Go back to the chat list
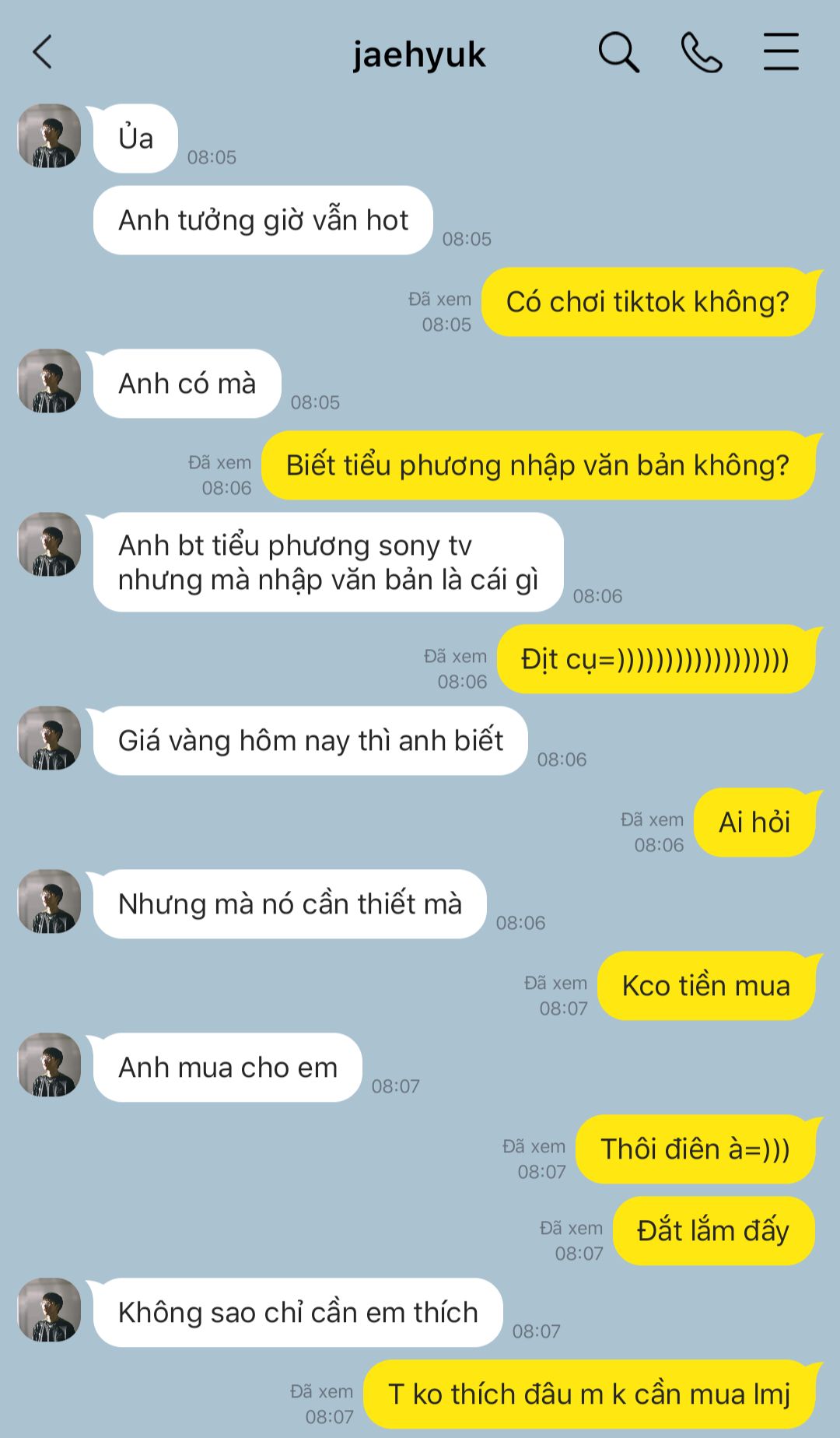The image size is (840, 1438). coord(43,52)
